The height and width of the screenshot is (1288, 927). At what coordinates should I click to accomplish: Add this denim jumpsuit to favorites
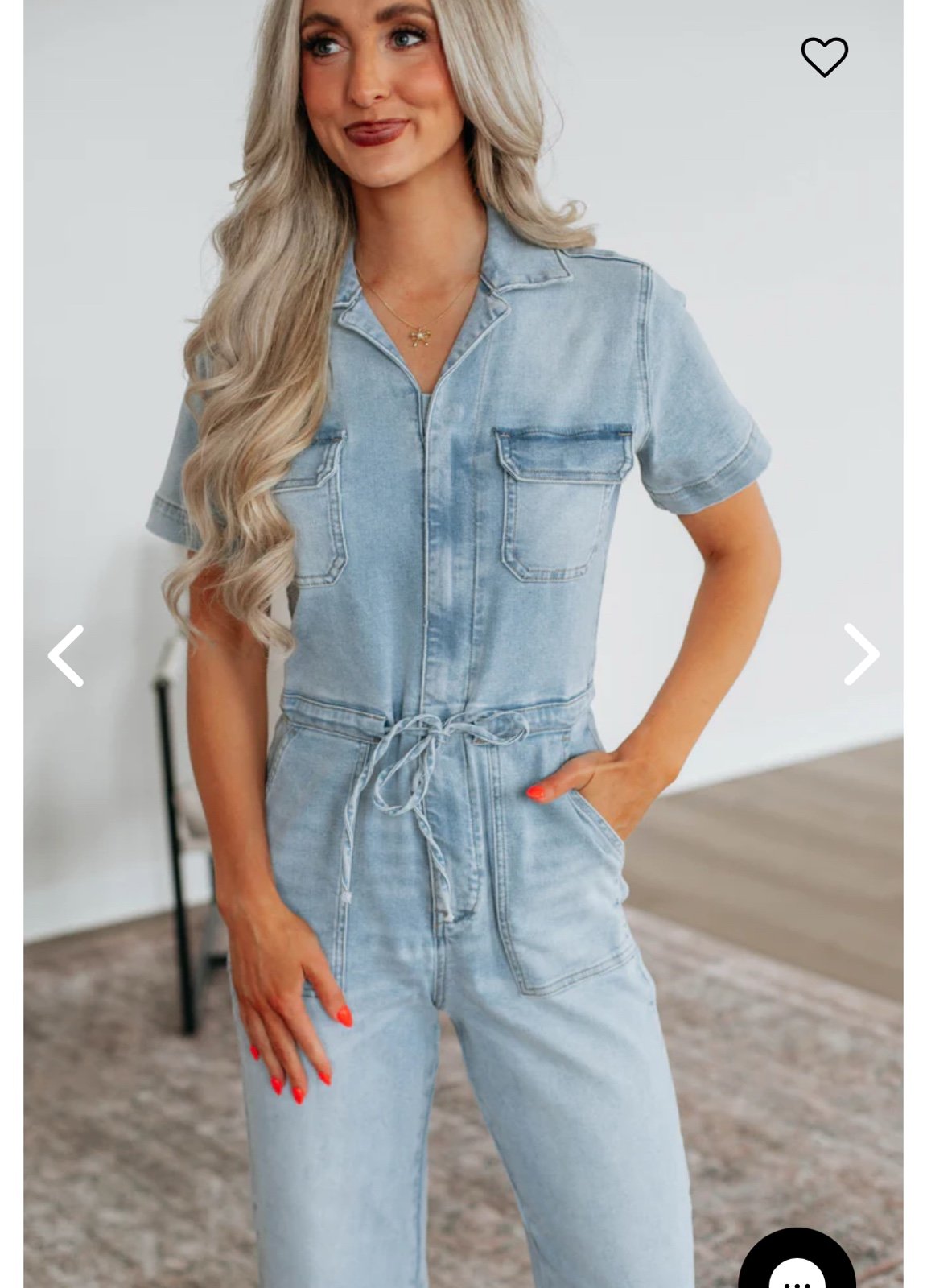[x=824, y=57]
